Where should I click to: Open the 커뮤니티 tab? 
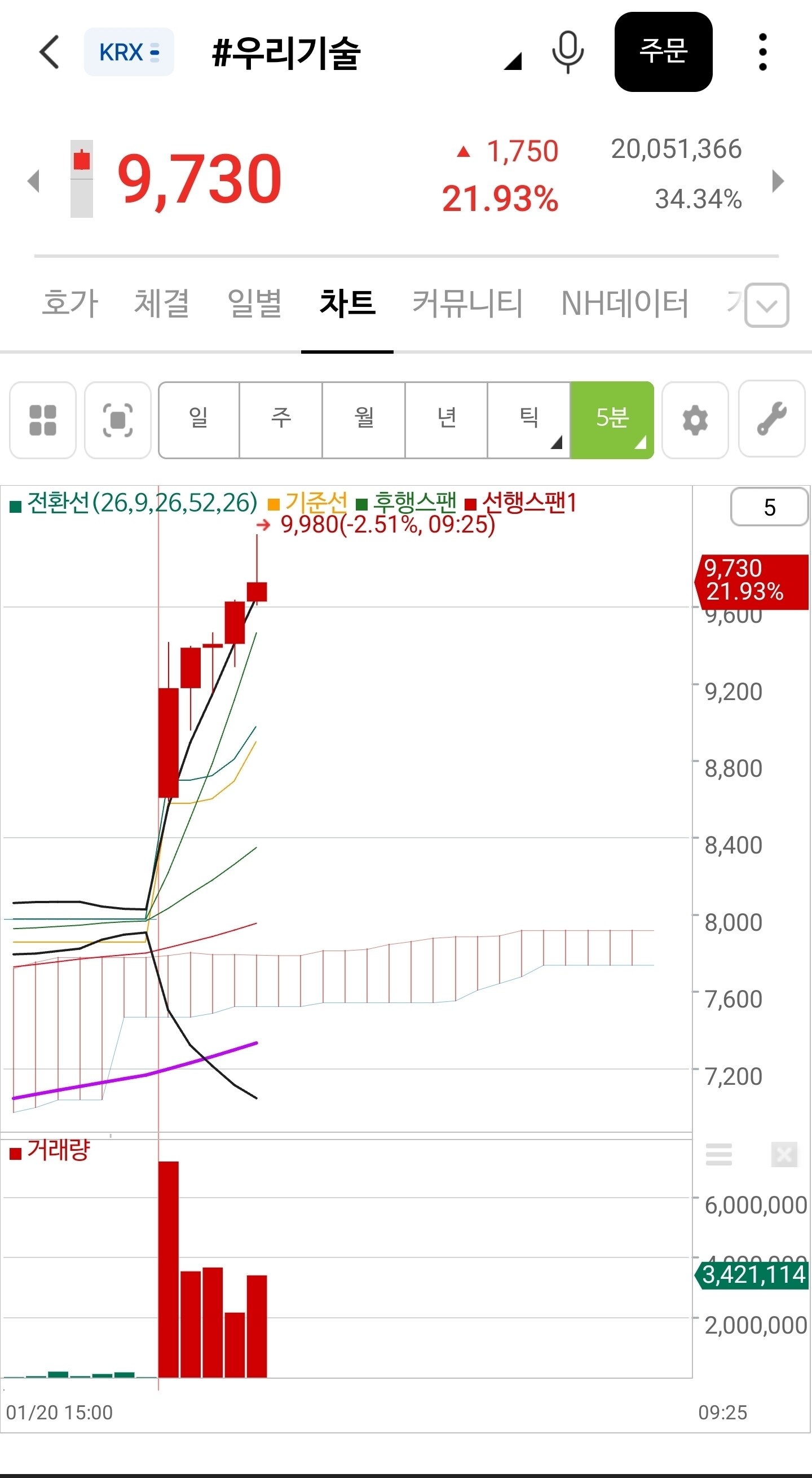[467, 302]
